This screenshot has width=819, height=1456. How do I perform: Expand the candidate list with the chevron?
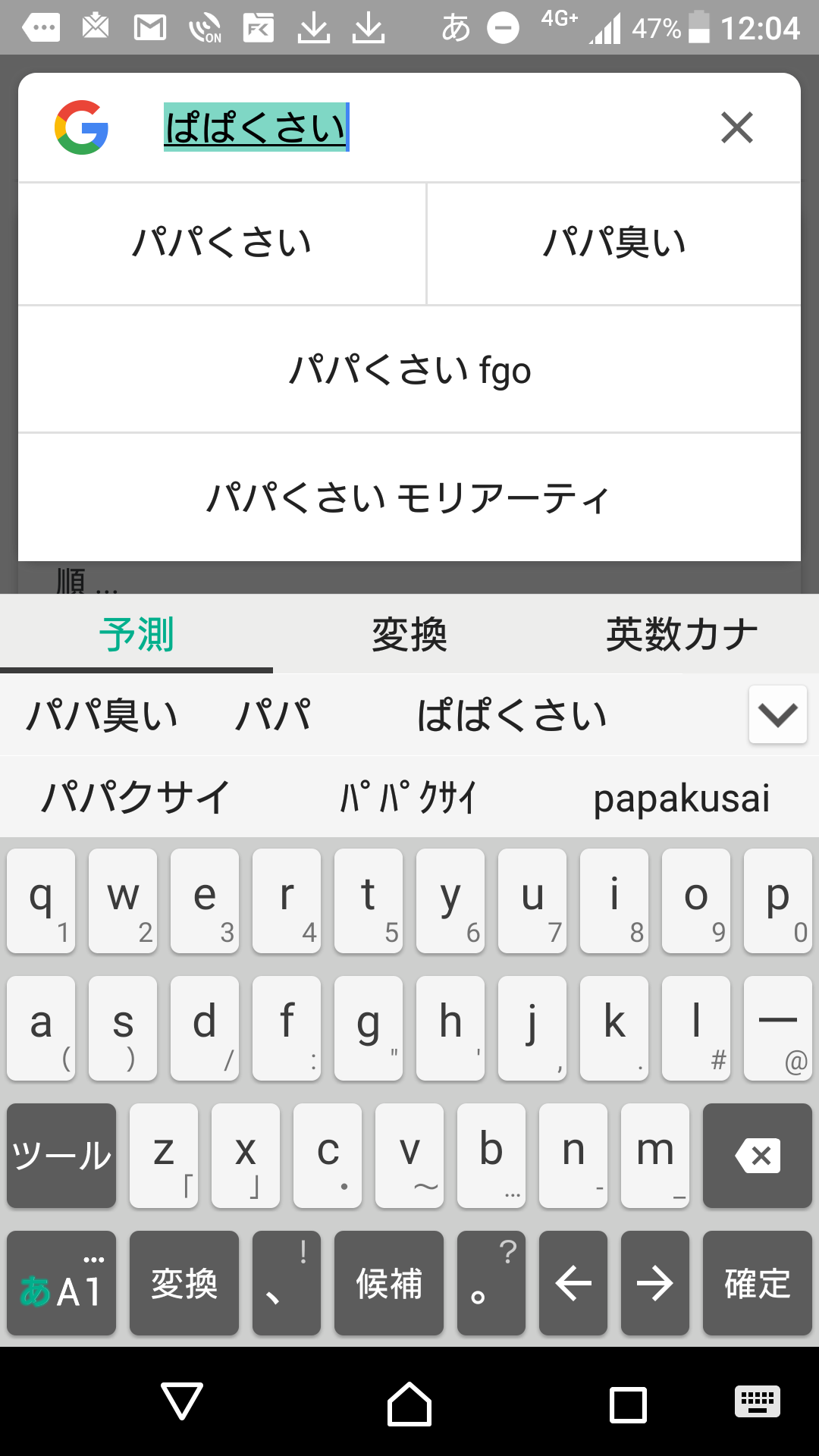coord(777,714)
